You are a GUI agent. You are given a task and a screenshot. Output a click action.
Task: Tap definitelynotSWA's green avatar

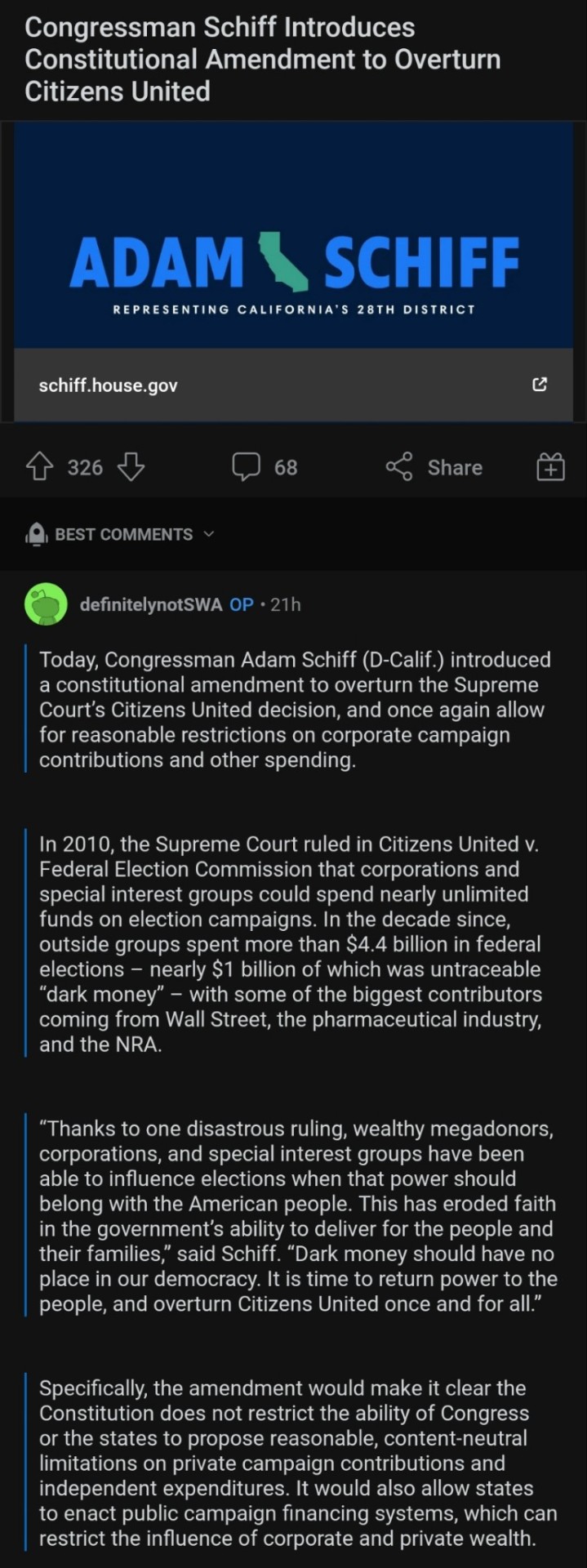46,604
